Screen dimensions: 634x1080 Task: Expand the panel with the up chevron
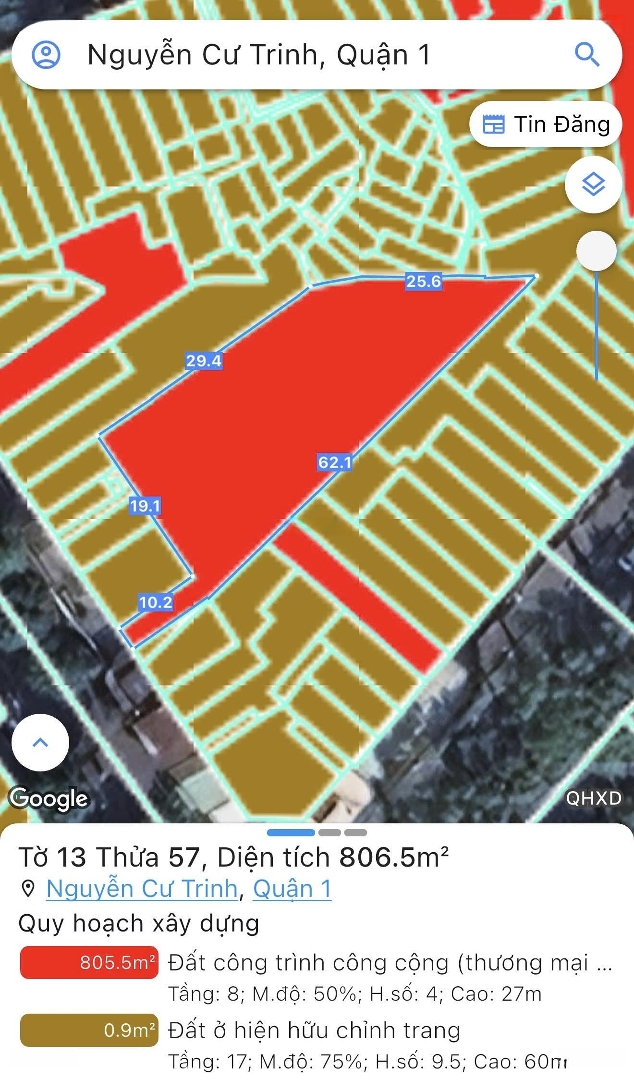tap(40, 743)
